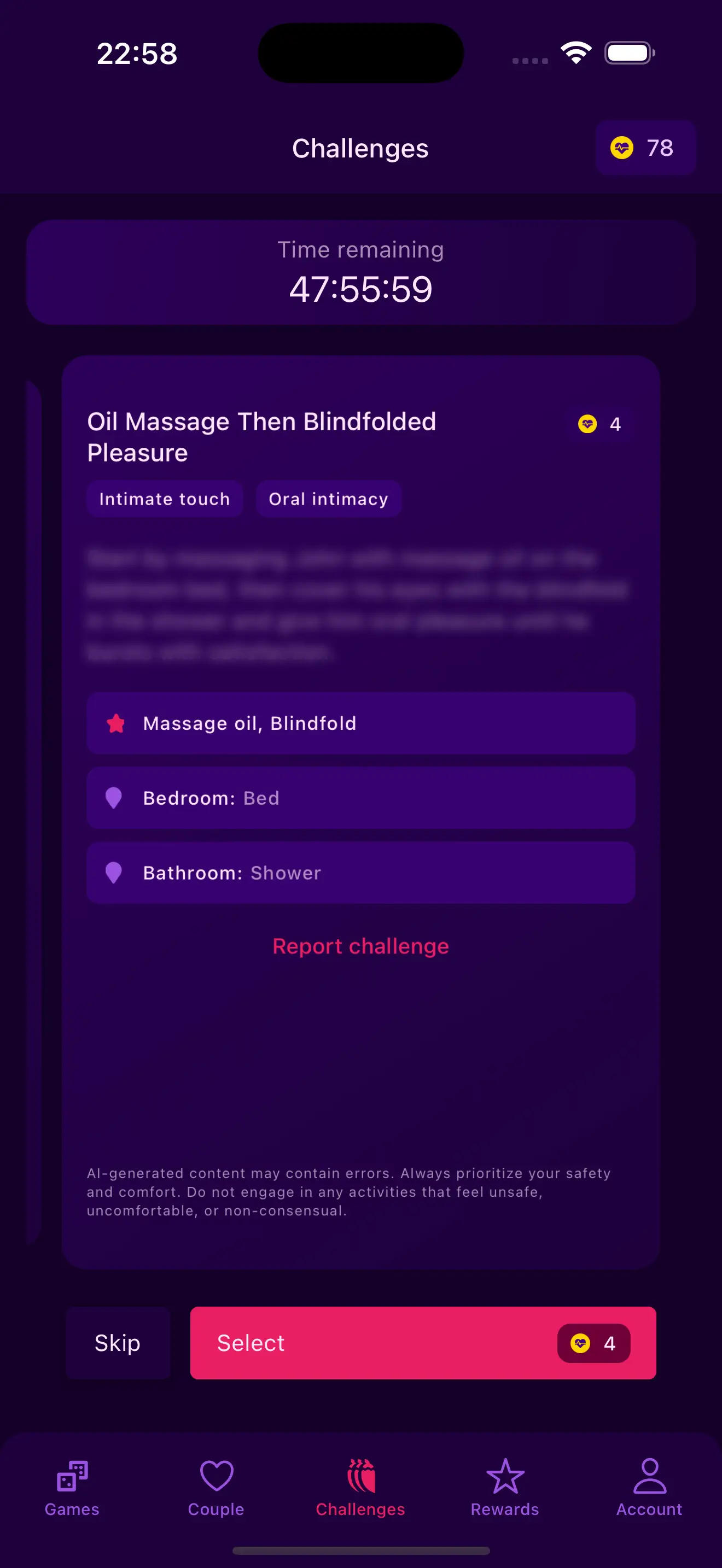This screenshot has height=1568, width=722.
Task: Report this challenge
Action: click(360, 946)
